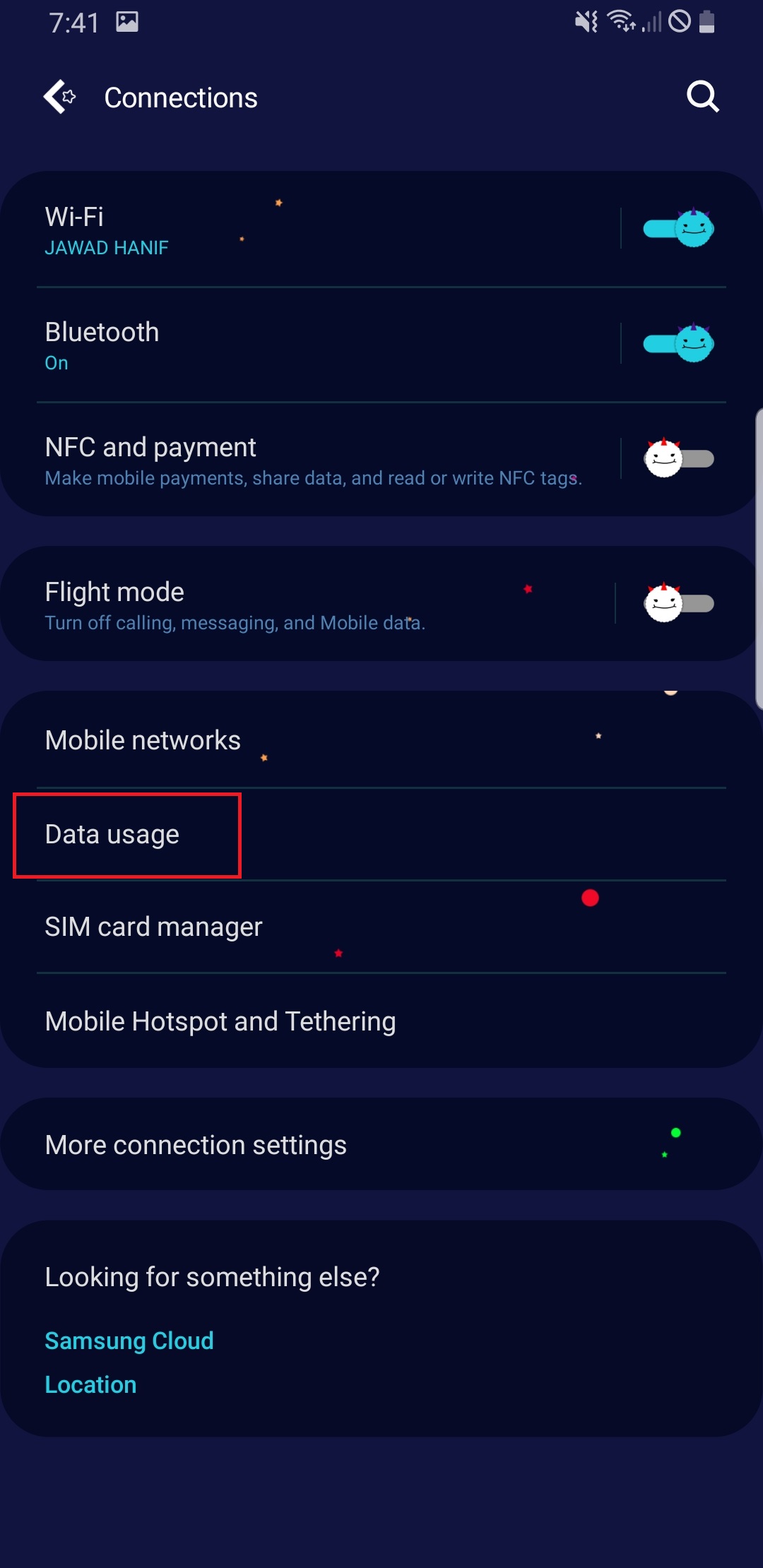Open Mobile Hotspot and Tethering

381,1021
